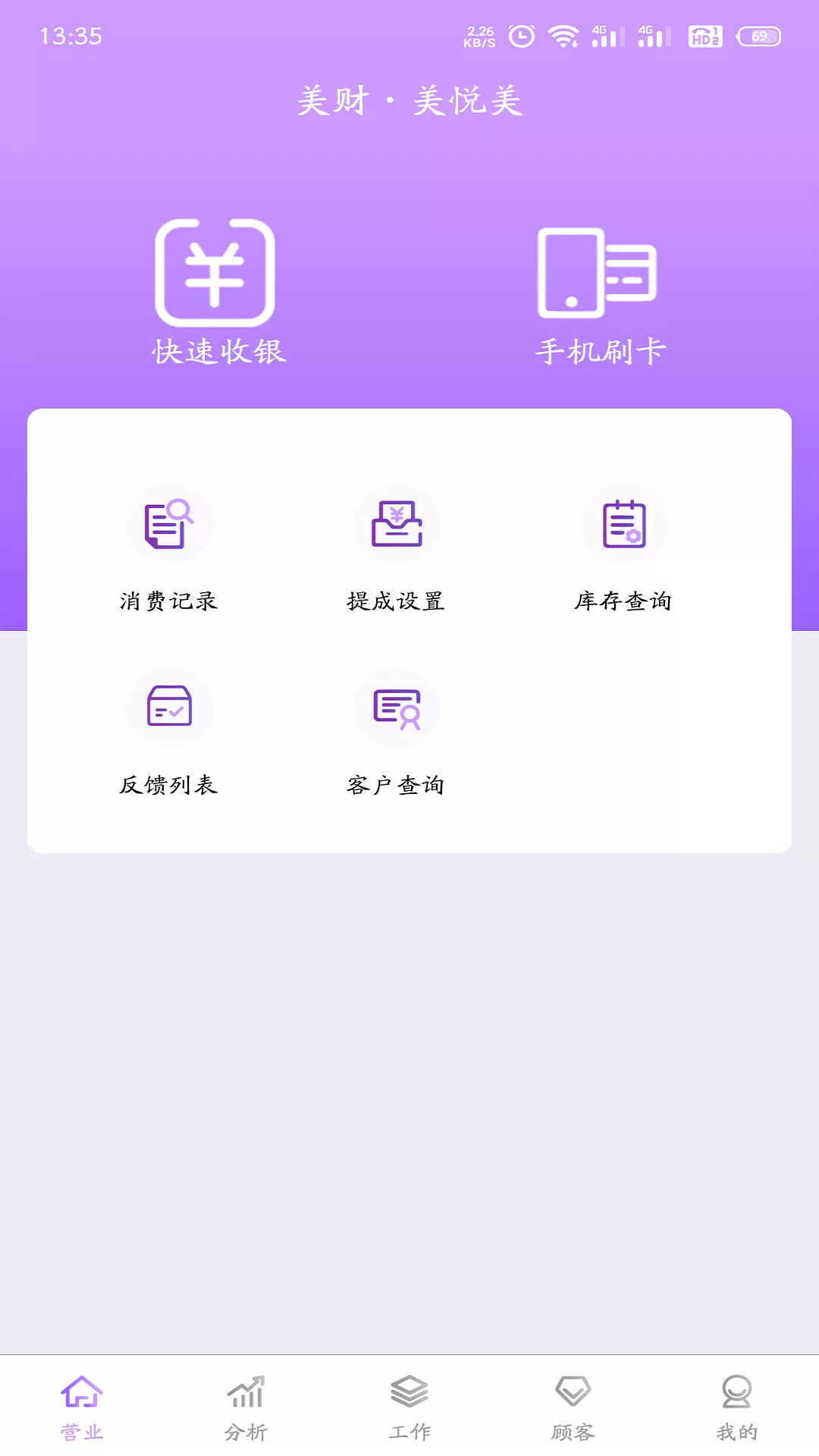Open 反馈列表 feedback list
Image resolution: width=819 pixels, height=1456 pixels.
[x=169, y=731]
